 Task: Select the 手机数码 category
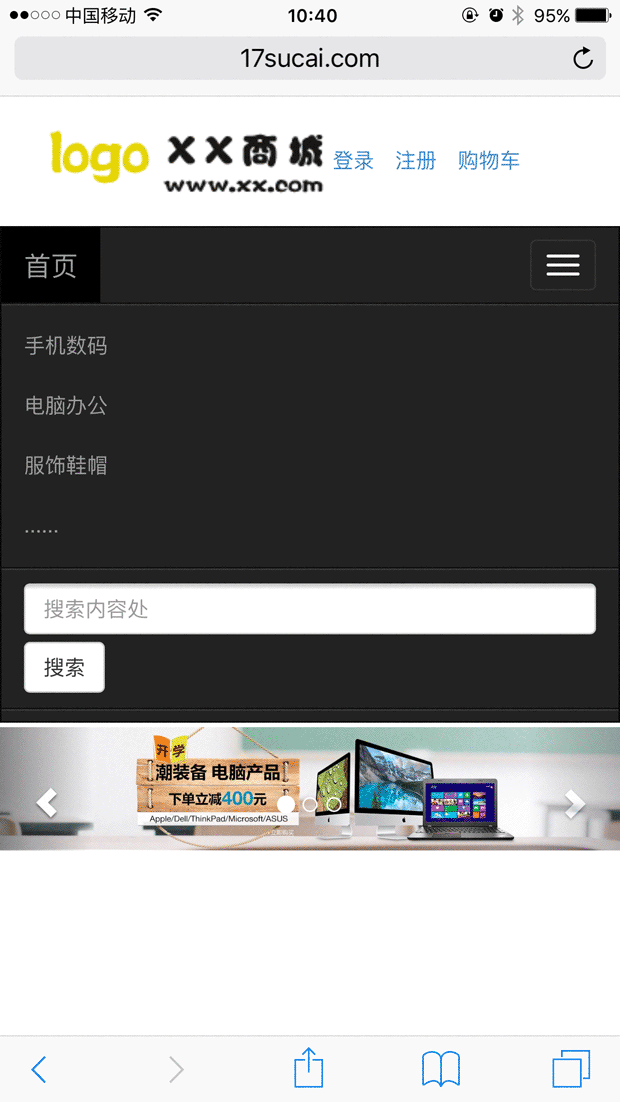[66, 346]
